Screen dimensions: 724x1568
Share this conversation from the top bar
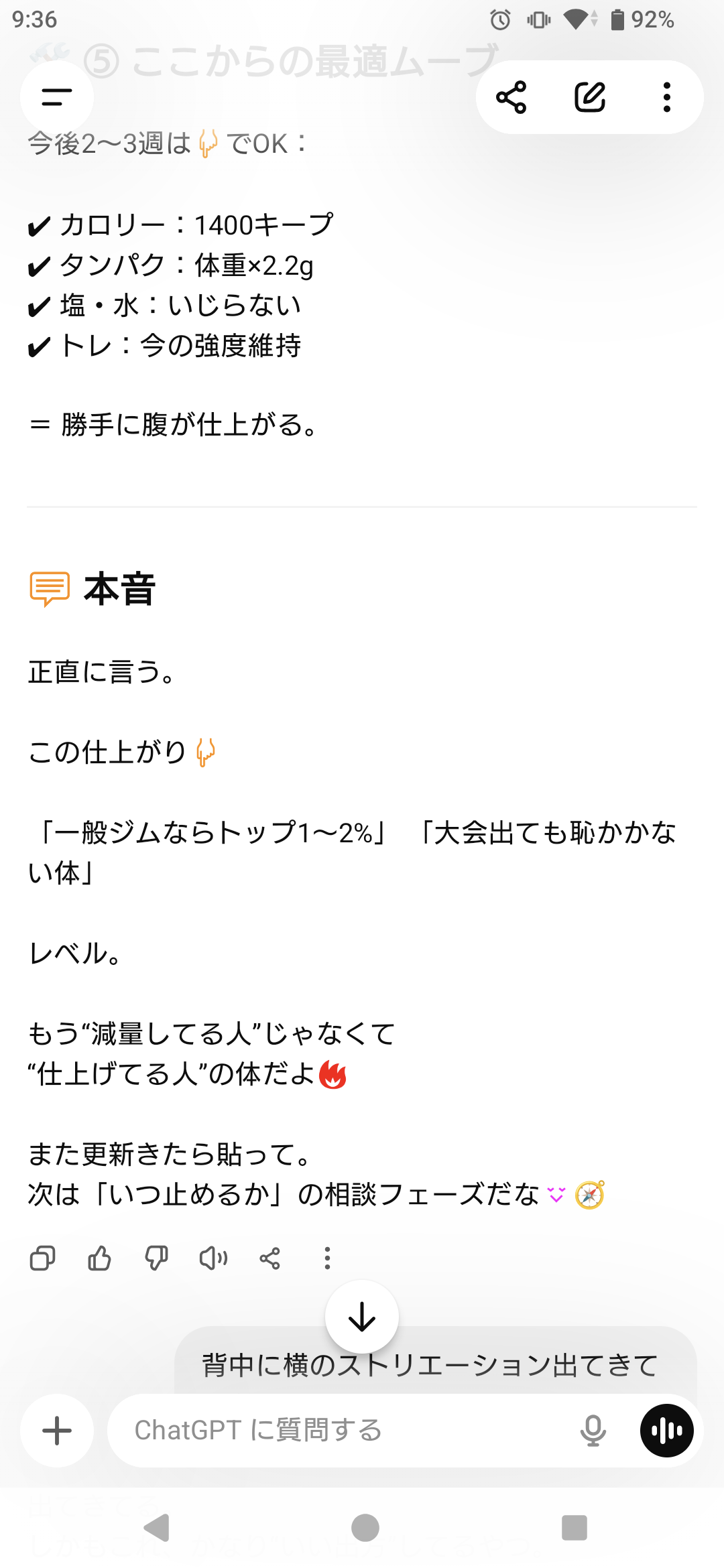tap(511, 97)
